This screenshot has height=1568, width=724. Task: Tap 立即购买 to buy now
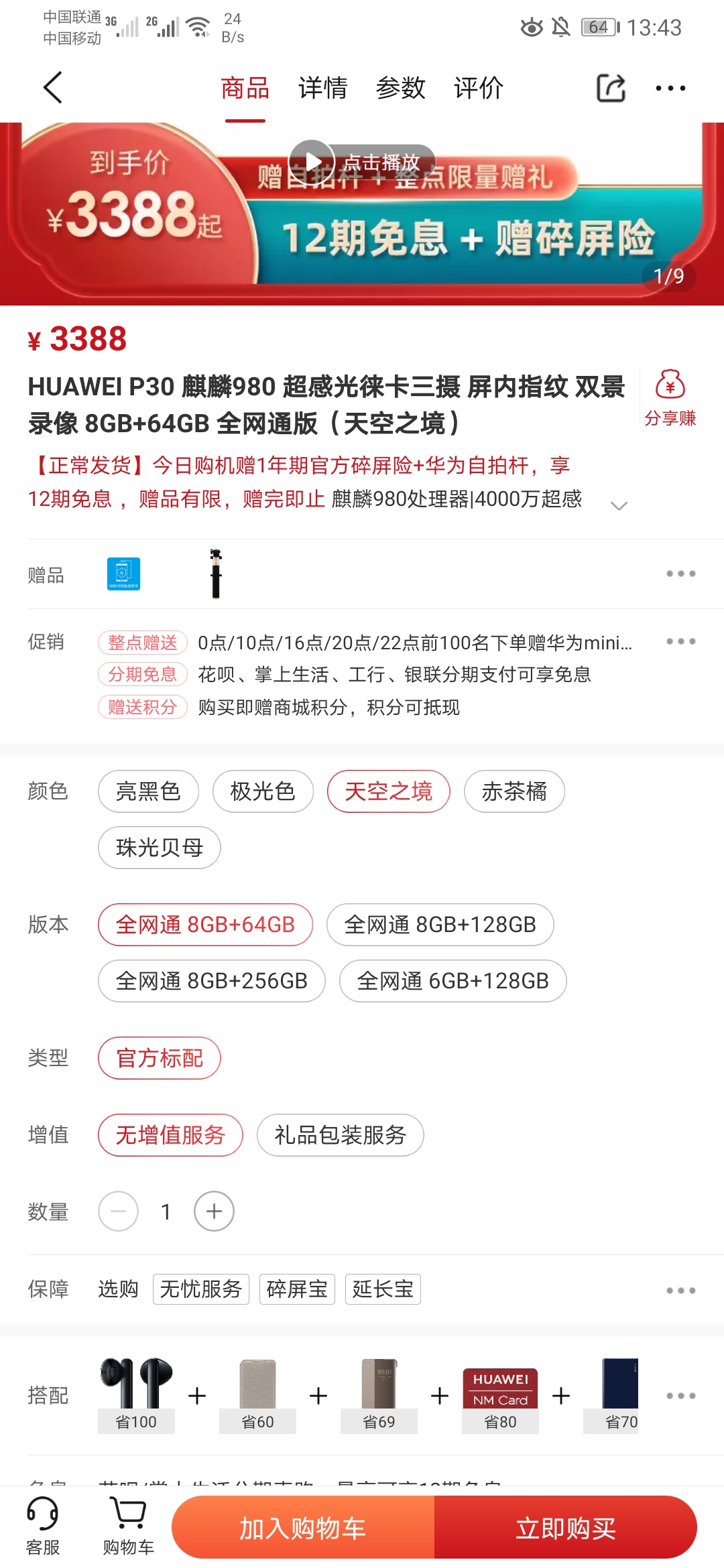[x=566, y=1528]
